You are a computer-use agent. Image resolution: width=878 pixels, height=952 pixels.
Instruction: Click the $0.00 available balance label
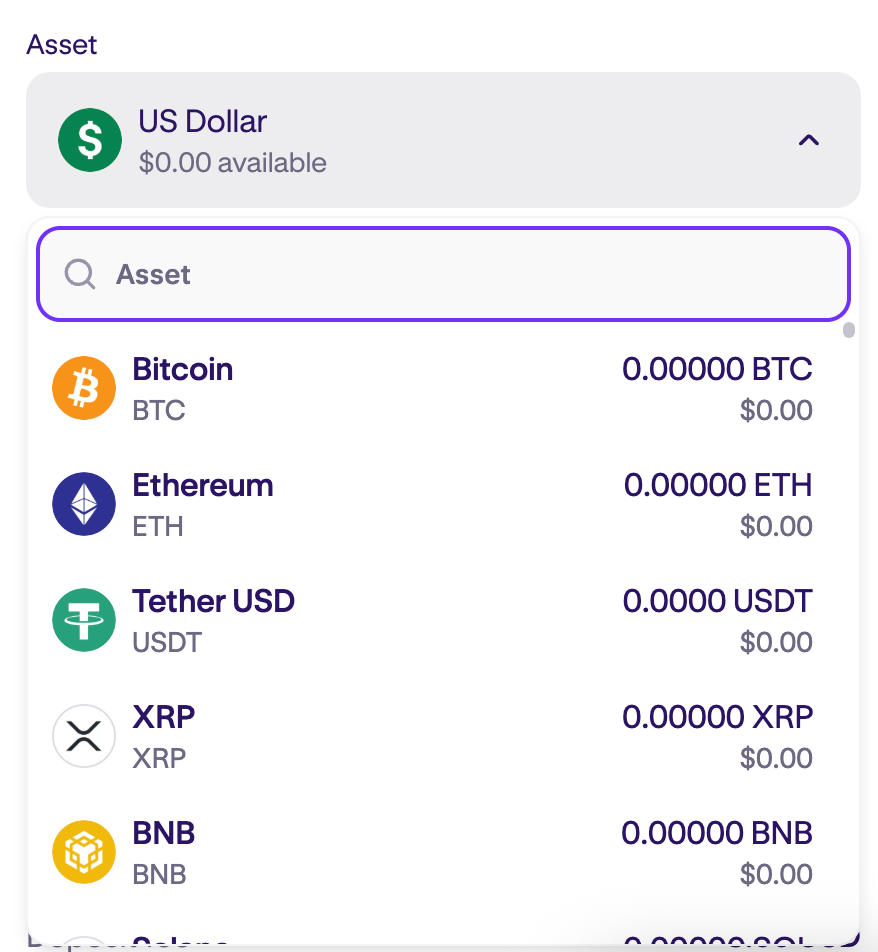coord(232,162)
